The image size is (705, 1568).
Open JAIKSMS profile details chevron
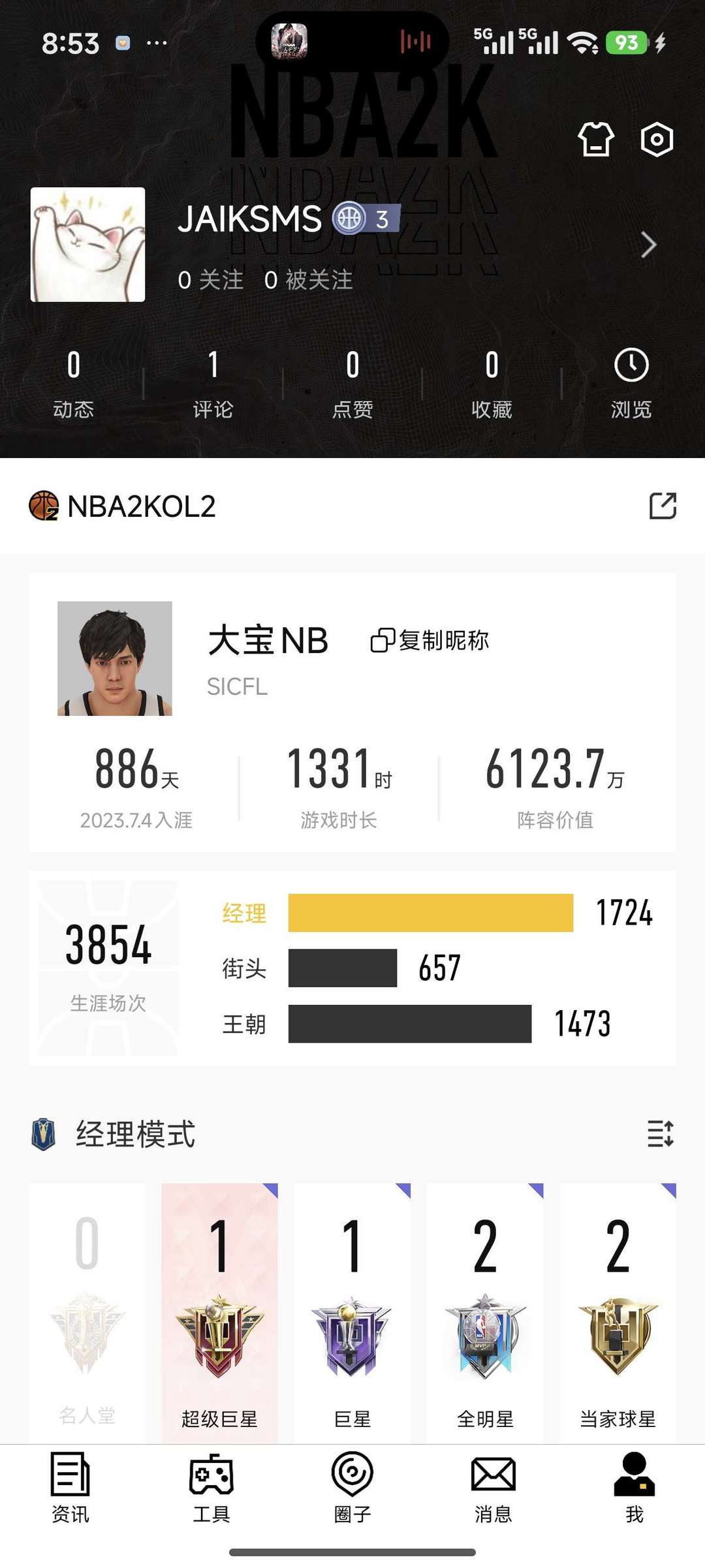click(648, 245)
